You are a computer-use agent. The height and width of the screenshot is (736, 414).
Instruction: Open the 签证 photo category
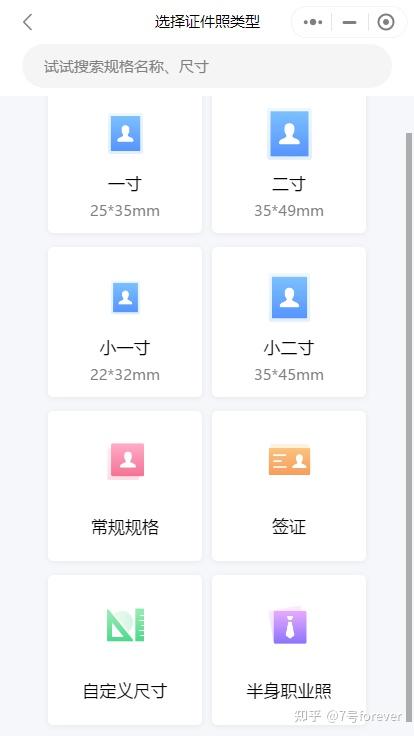[x=289, y=486]
